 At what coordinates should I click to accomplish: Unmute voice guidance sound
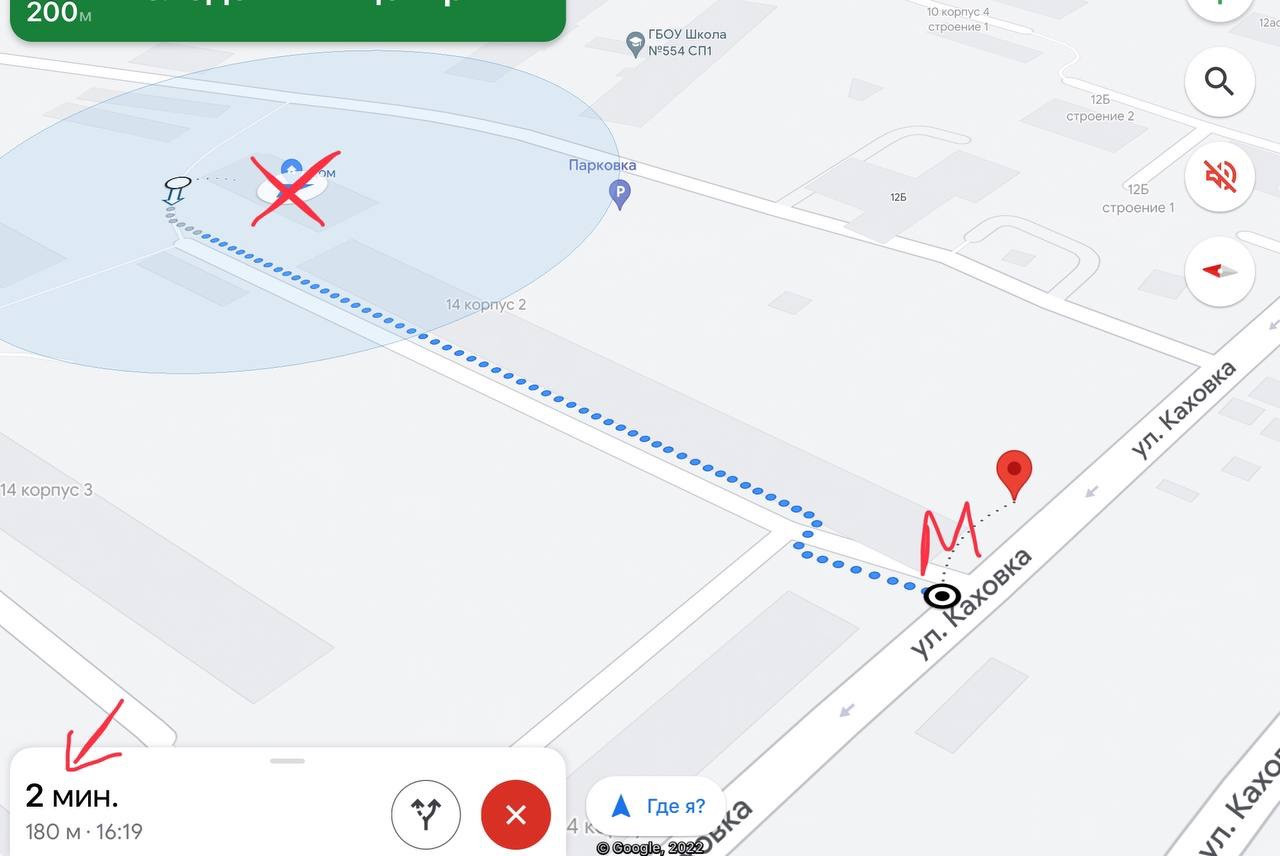(x=1219, y=176)
